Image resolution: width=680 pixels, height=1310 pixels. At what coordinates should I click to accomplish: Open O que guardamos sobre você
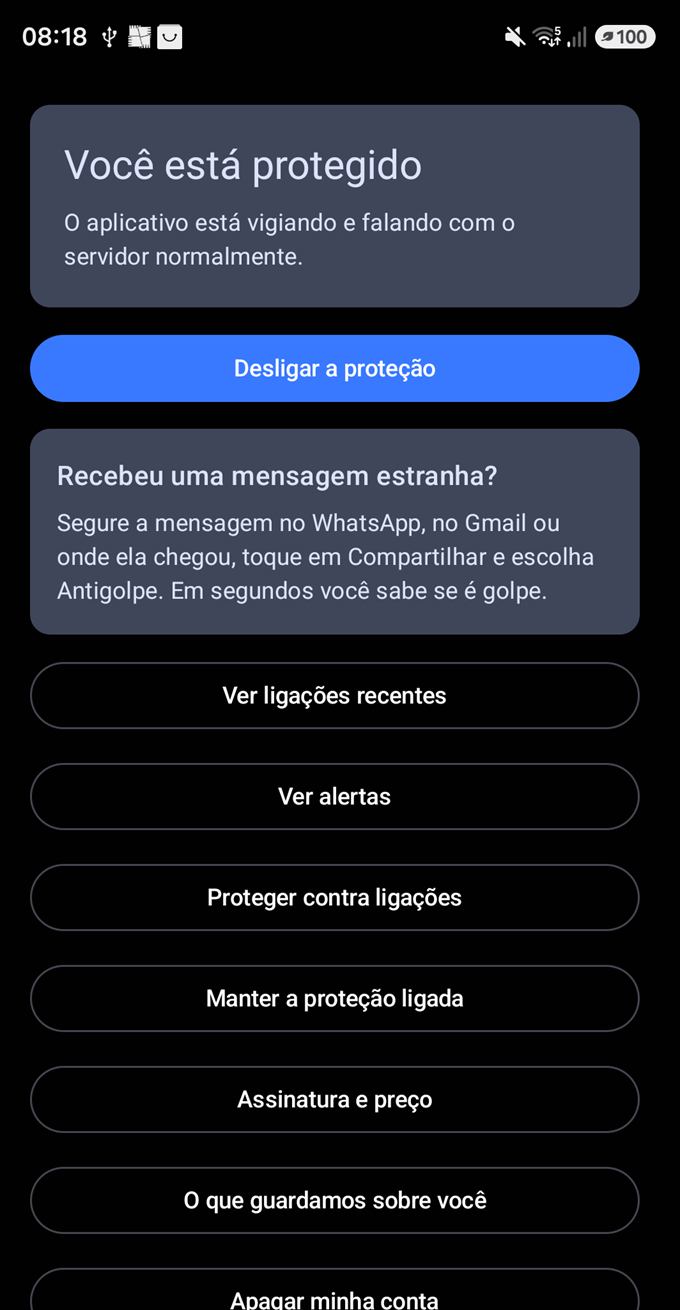(334, 1200)
